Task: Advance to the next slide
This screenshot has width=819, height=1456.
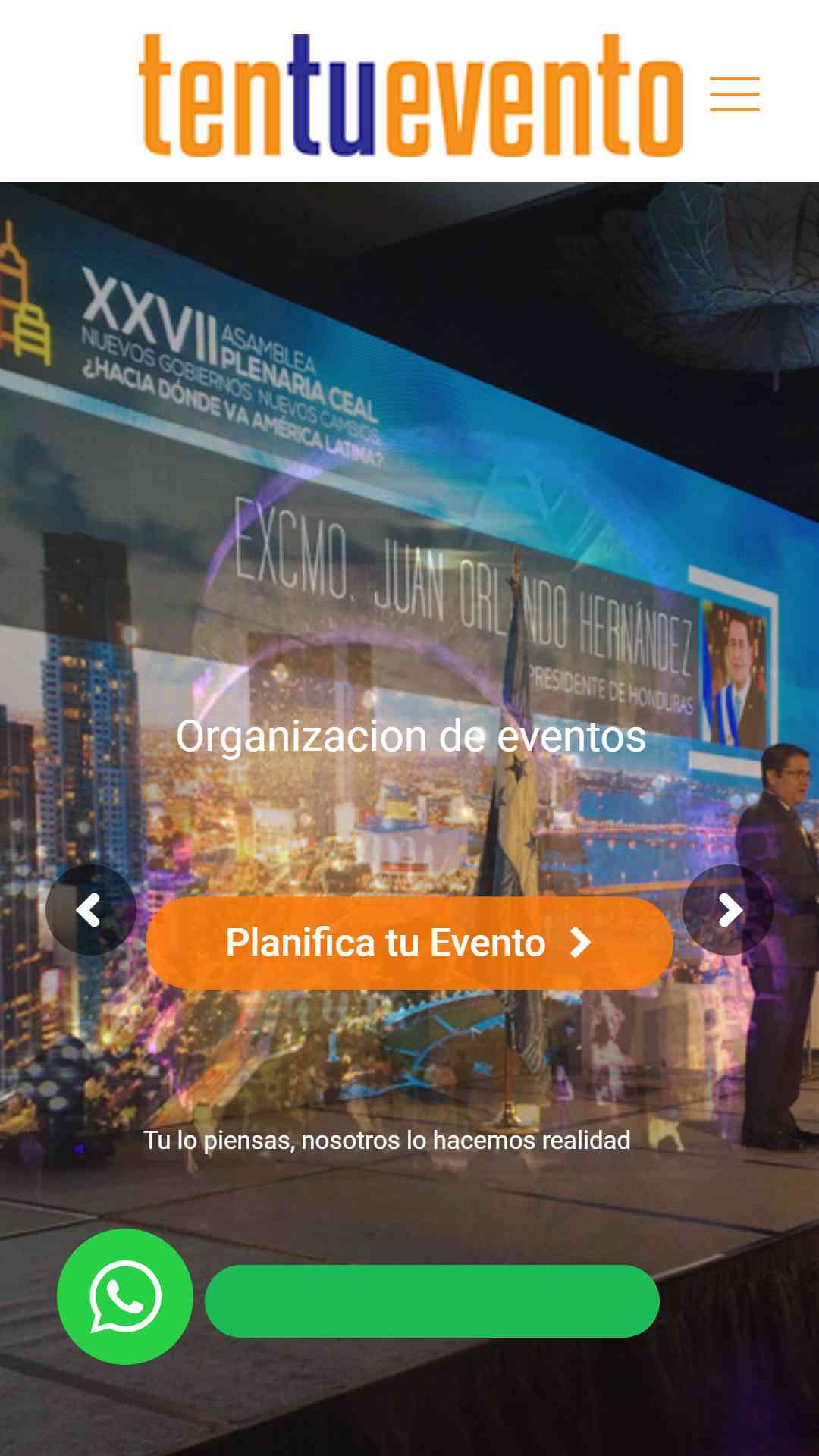Action: (x=728, y=909)
